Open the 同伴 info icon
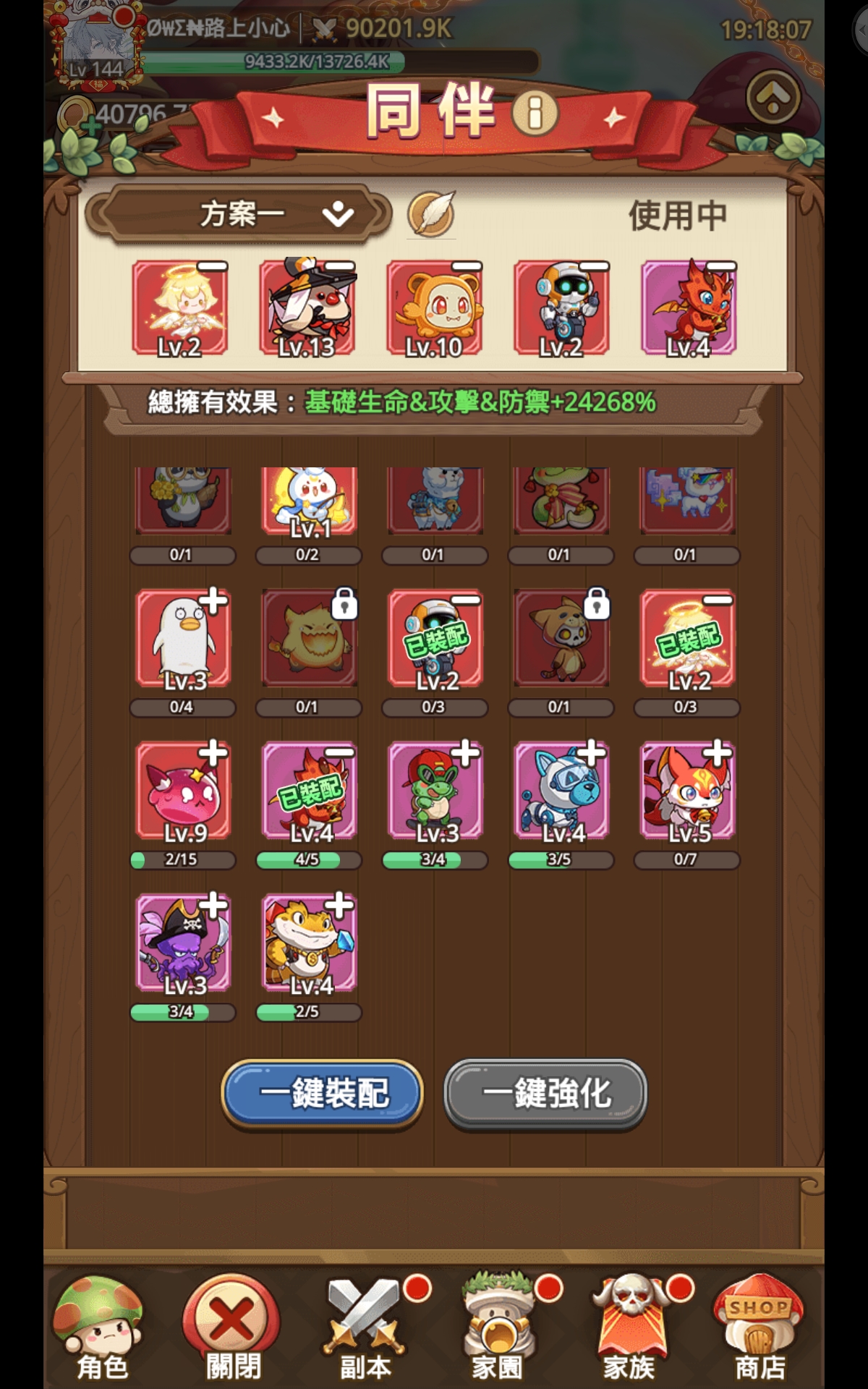 [x=535, y=113]
